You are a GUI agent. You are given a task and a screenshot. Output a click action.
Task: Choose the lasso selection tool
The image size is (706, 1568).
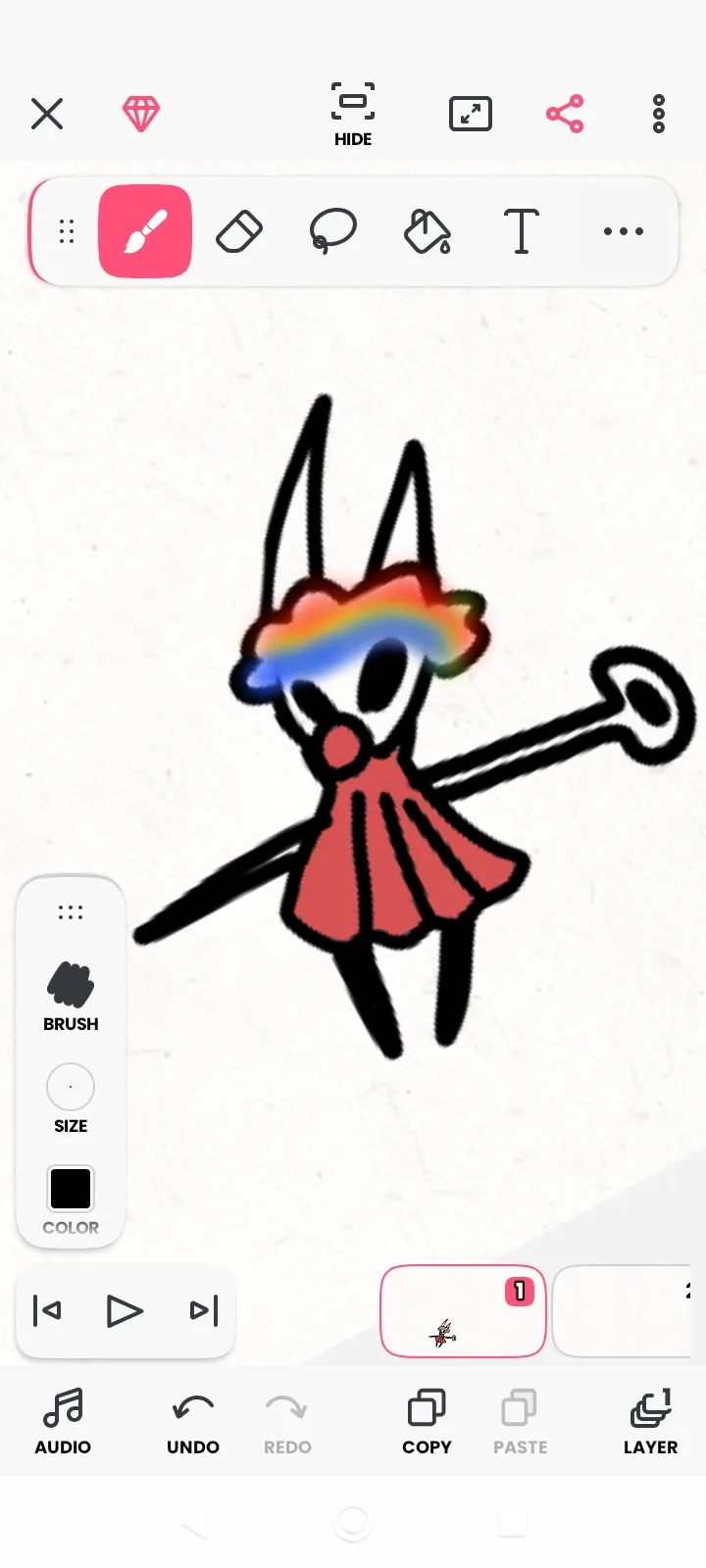tap(333, 231)
